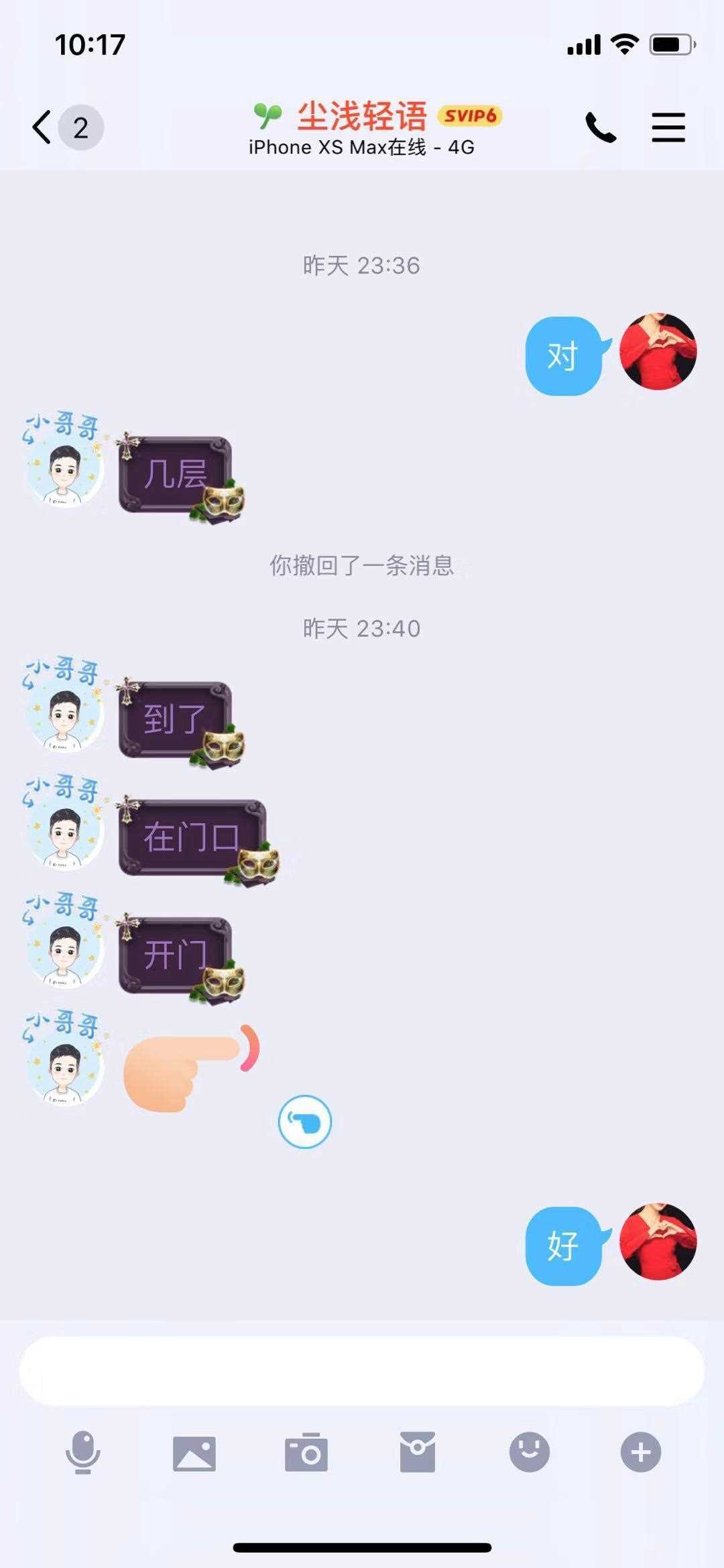Tap the 开门 message bubble
The width and height of the screenshot is (724, 1568).
[176, 955]
